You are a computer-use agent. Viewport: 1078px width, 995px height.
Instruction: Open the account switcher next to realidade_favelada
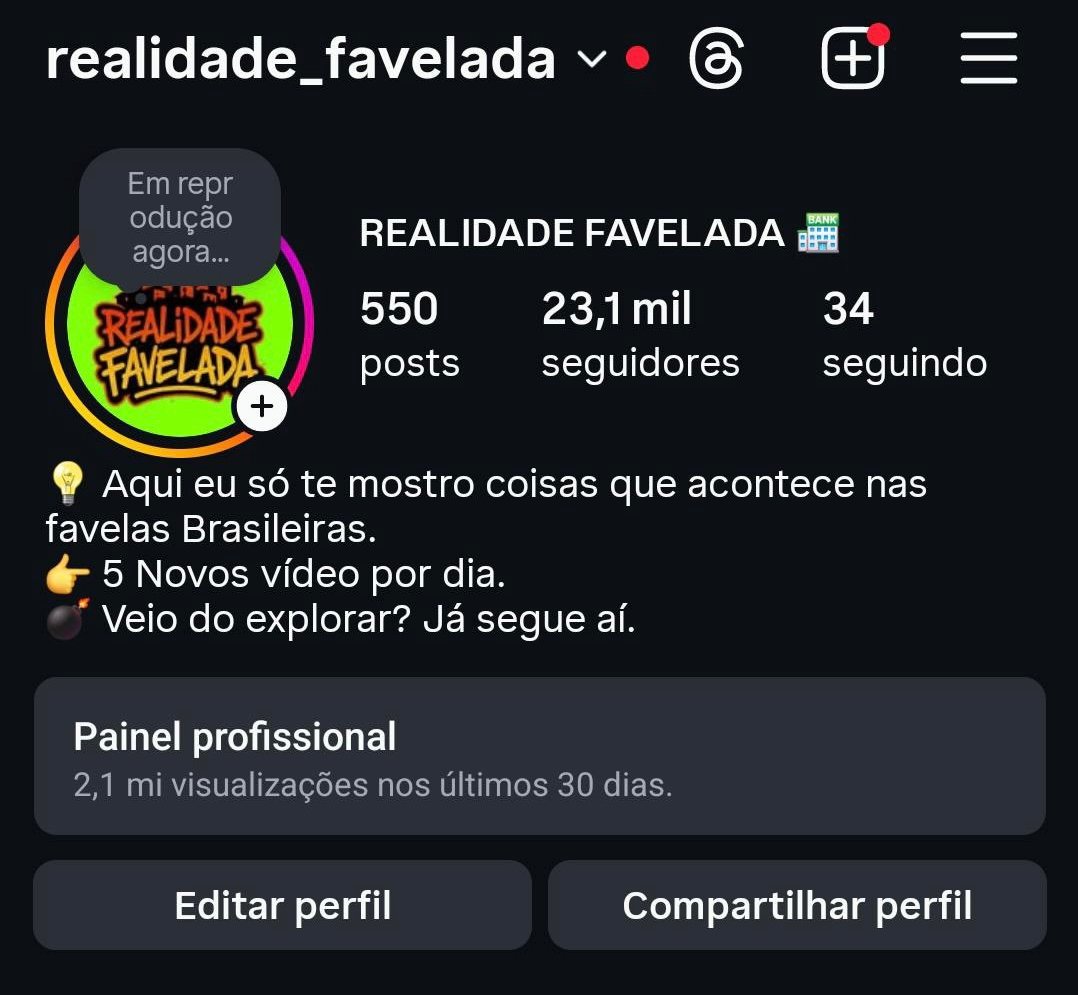point(593,60)
